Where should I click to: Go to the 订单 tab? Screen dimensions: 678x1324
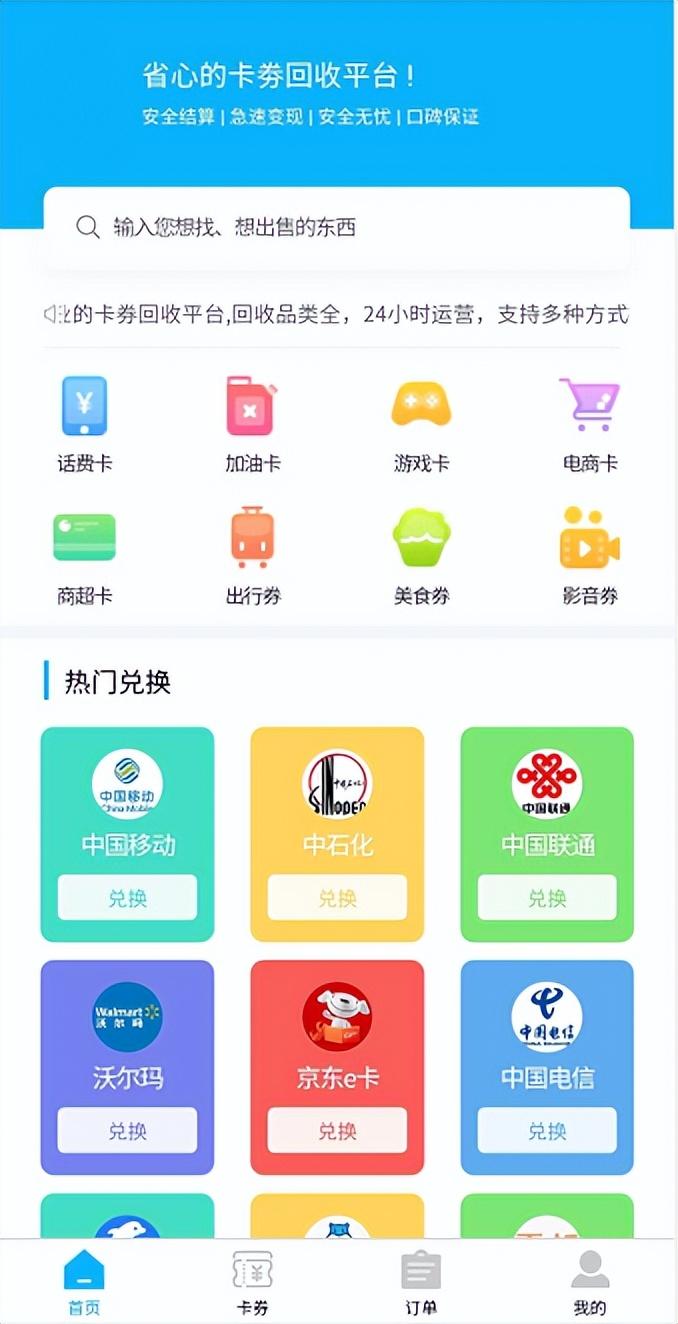tap(421, 1282)
